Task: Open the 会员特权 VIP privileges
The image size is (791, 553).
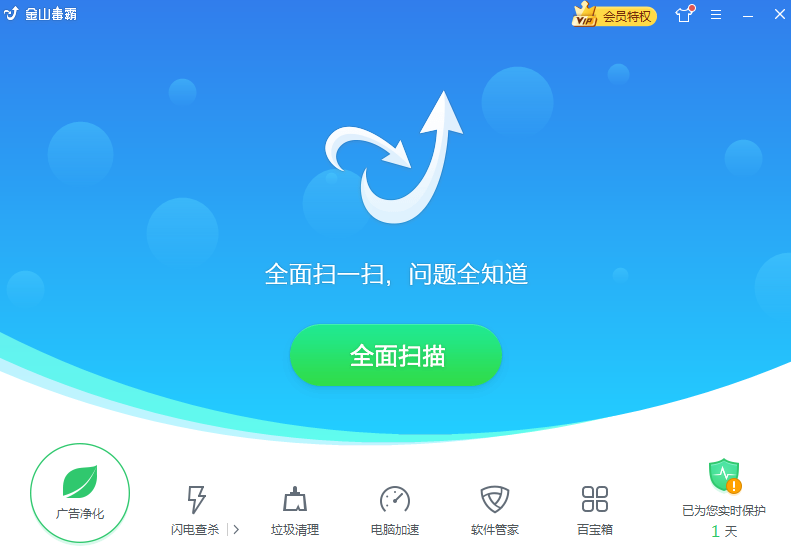Action: (615, 15)
